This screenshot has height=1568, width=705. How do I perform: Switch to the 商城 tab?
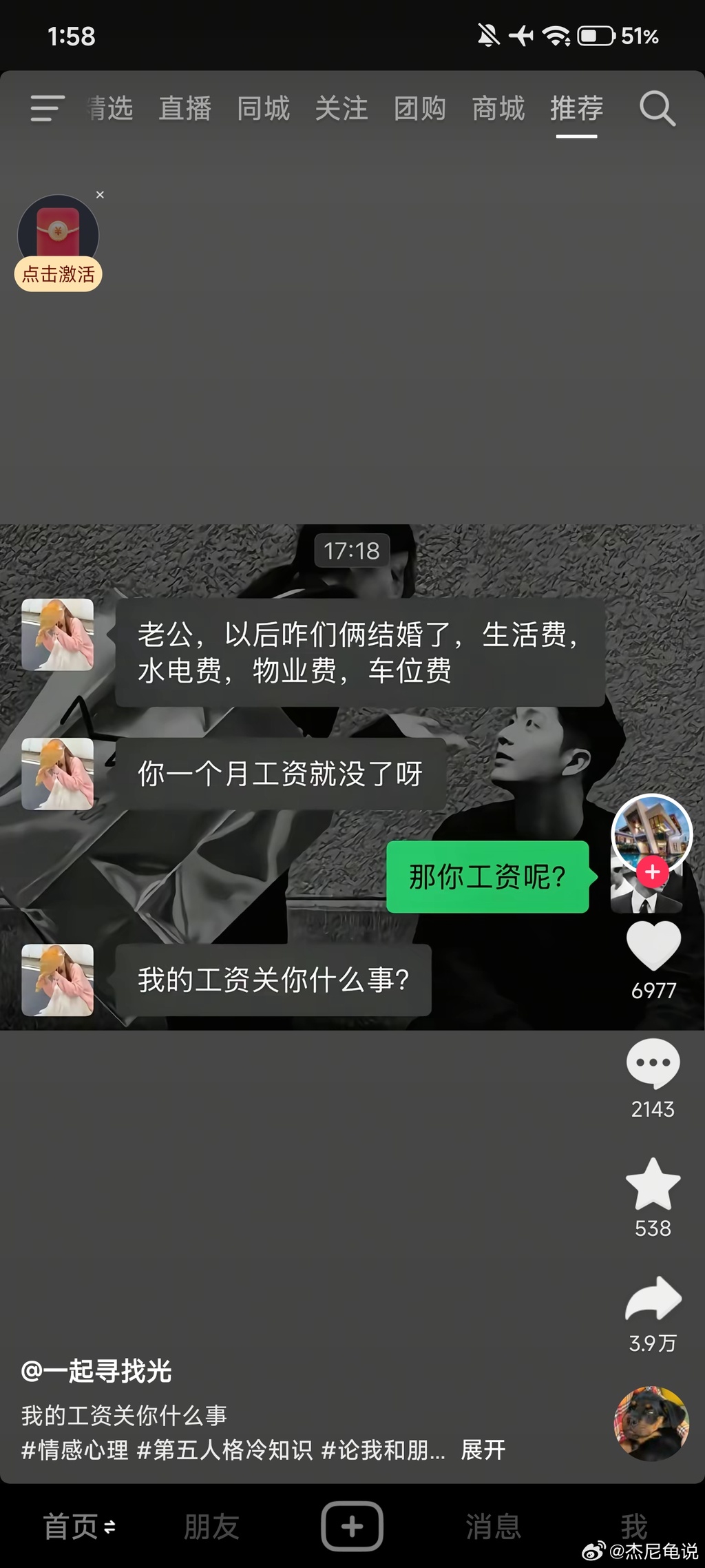(x=498, y=109)
